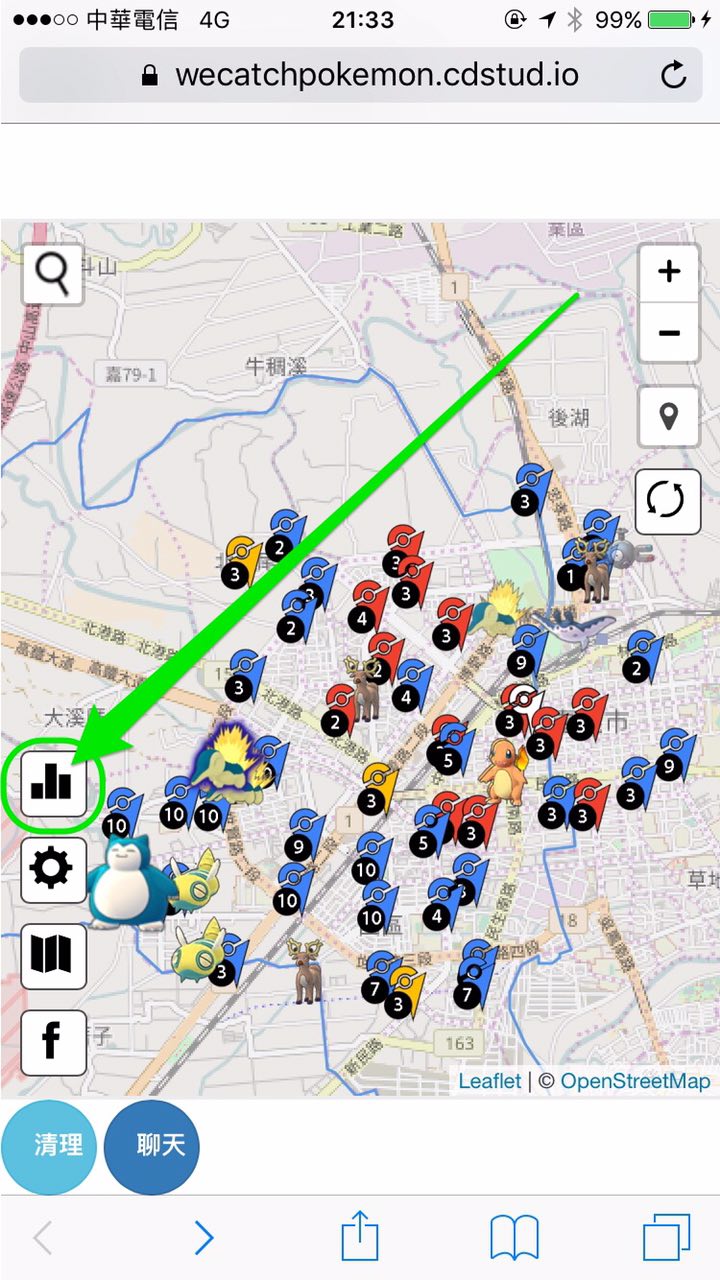Zoom in with the plus button

coord(669,272)
